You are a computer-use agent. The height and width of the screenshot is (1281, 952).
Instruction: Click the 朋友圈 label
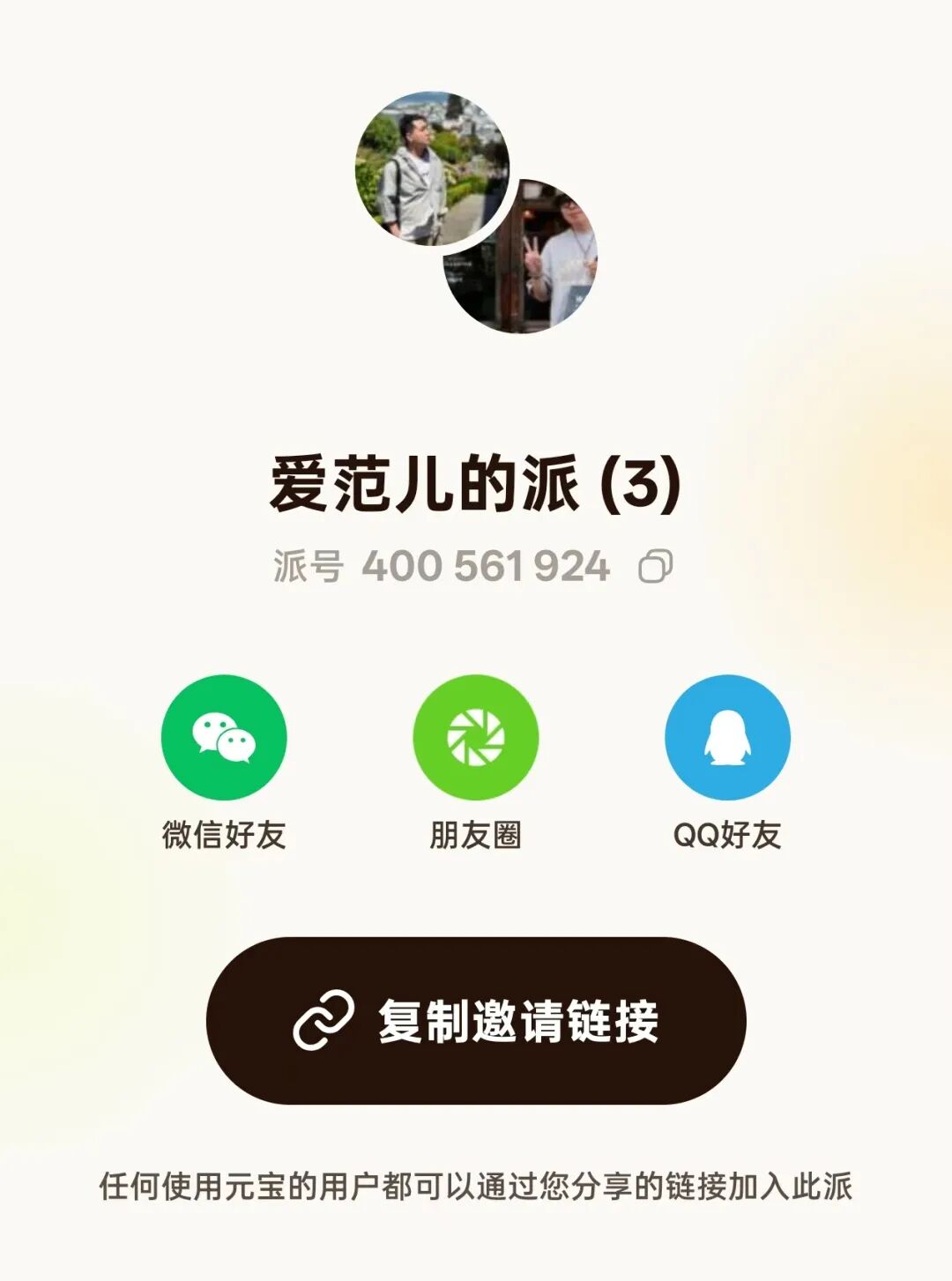point(476,832)
